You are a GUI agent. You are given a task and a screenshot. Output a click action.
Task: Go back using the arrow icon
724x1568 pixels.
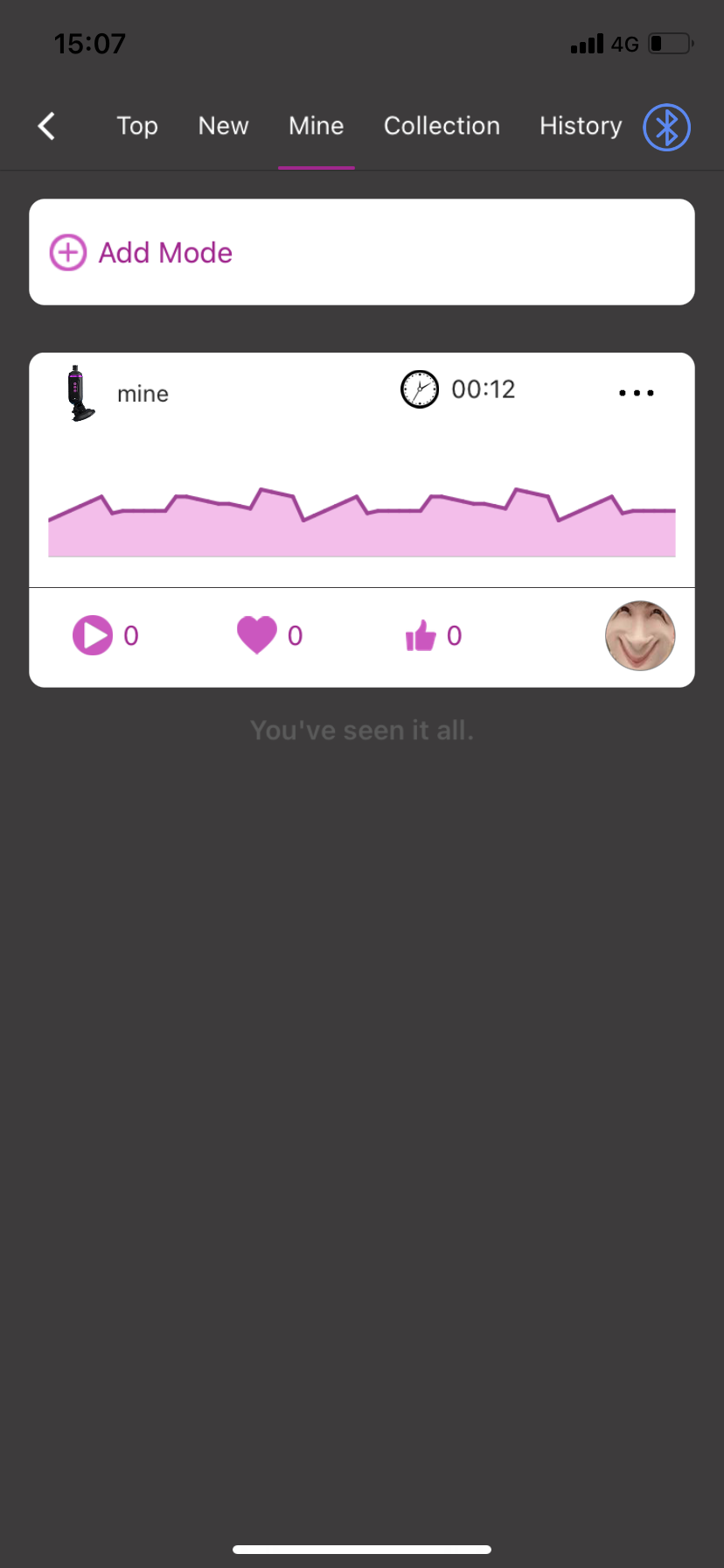pyautogui.click(x=47, y=126)
